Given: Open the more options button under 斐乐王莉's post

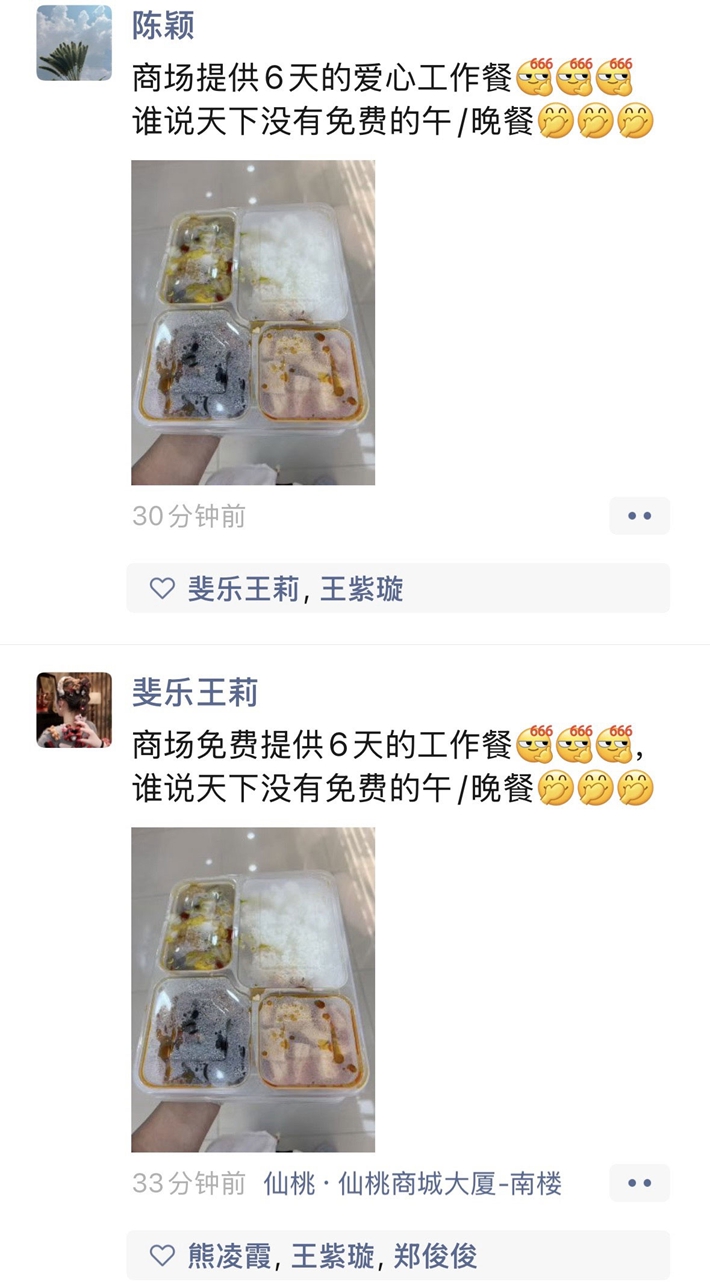Looking at the screenshot, I should point(639,1183).
